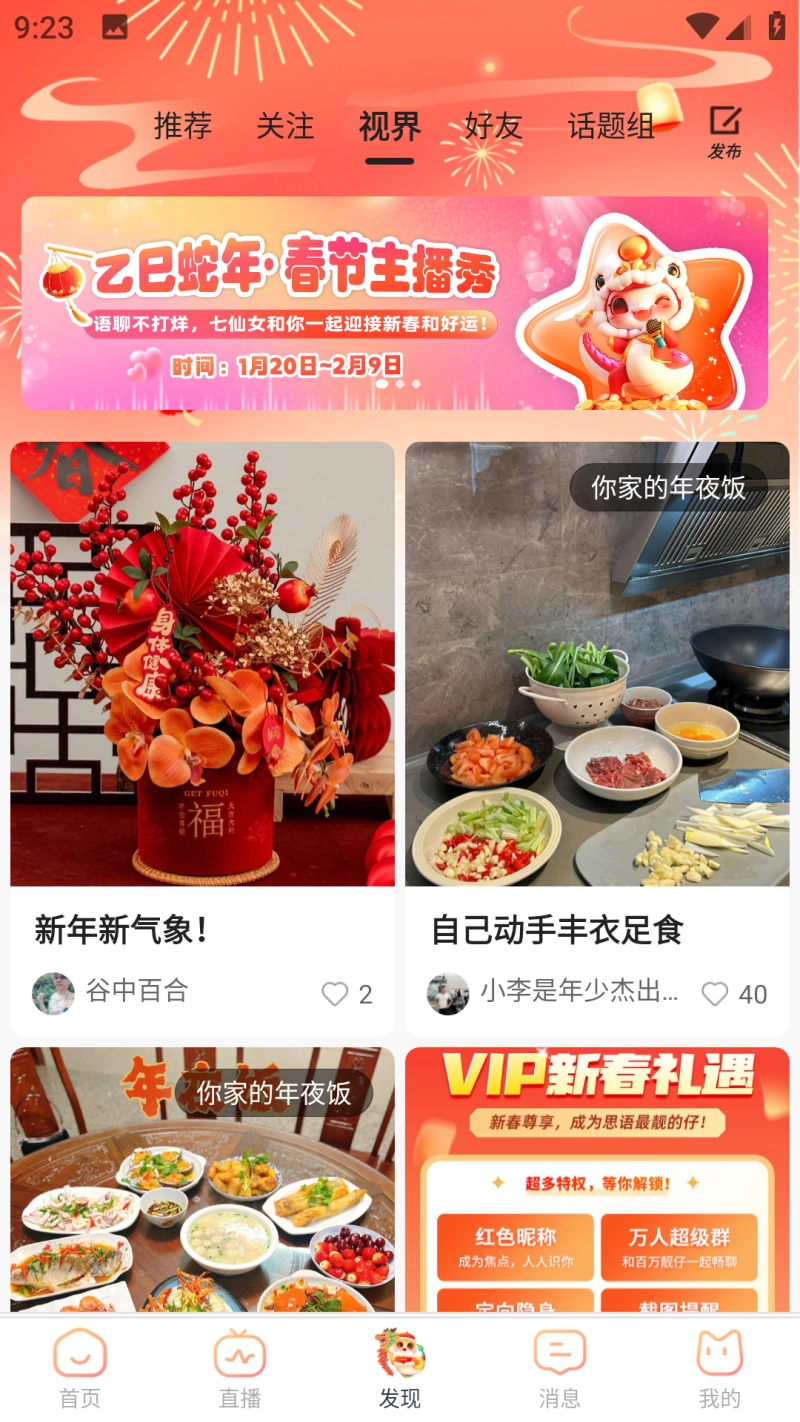Go to the 首页 tab
The image size is (800, 1422).
click(80, 1368)
